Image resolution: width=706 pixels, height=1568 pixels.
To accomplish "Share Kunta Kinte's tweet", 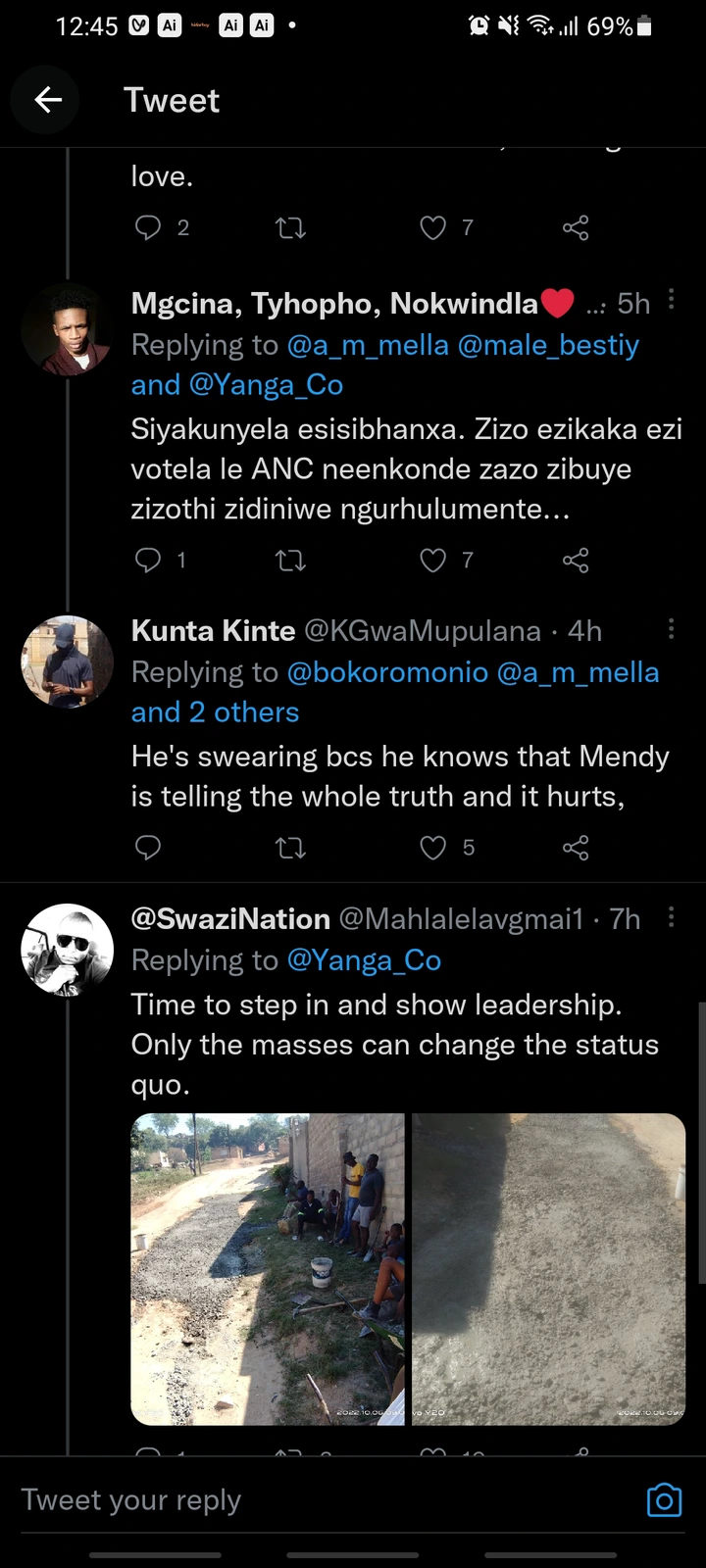I will (x=576, y=848).
